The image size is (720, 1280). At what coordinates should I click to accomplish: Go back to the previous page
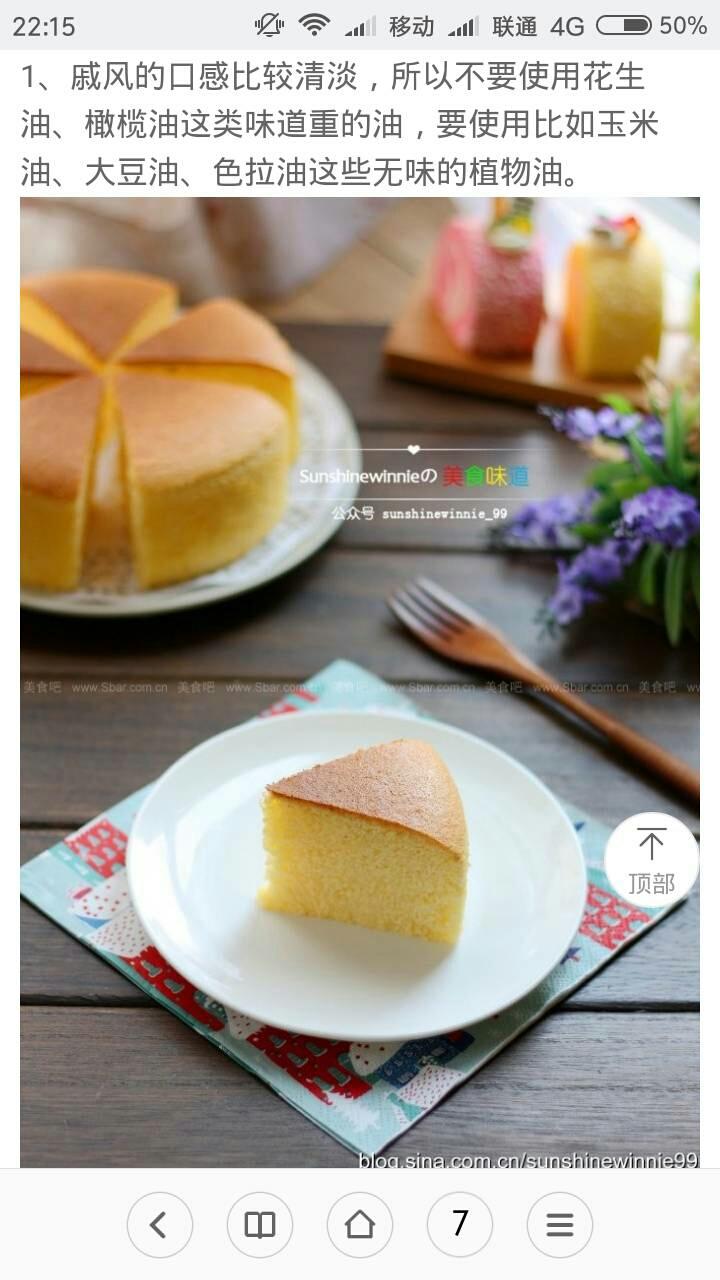tap(160, 1224)
